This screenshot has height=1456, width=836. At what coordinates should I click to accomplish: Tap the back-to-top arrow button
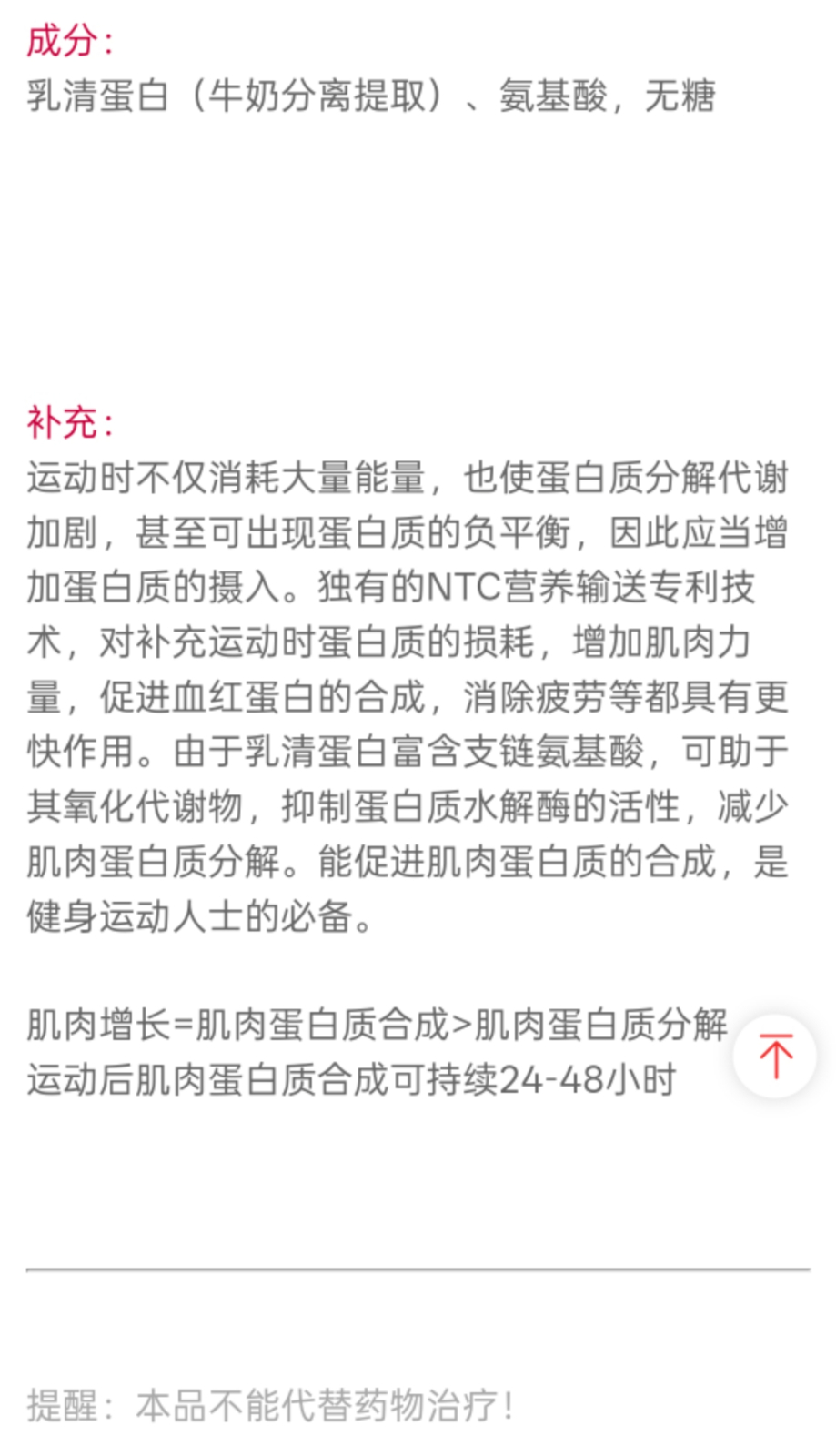[x=775, y=1057]
